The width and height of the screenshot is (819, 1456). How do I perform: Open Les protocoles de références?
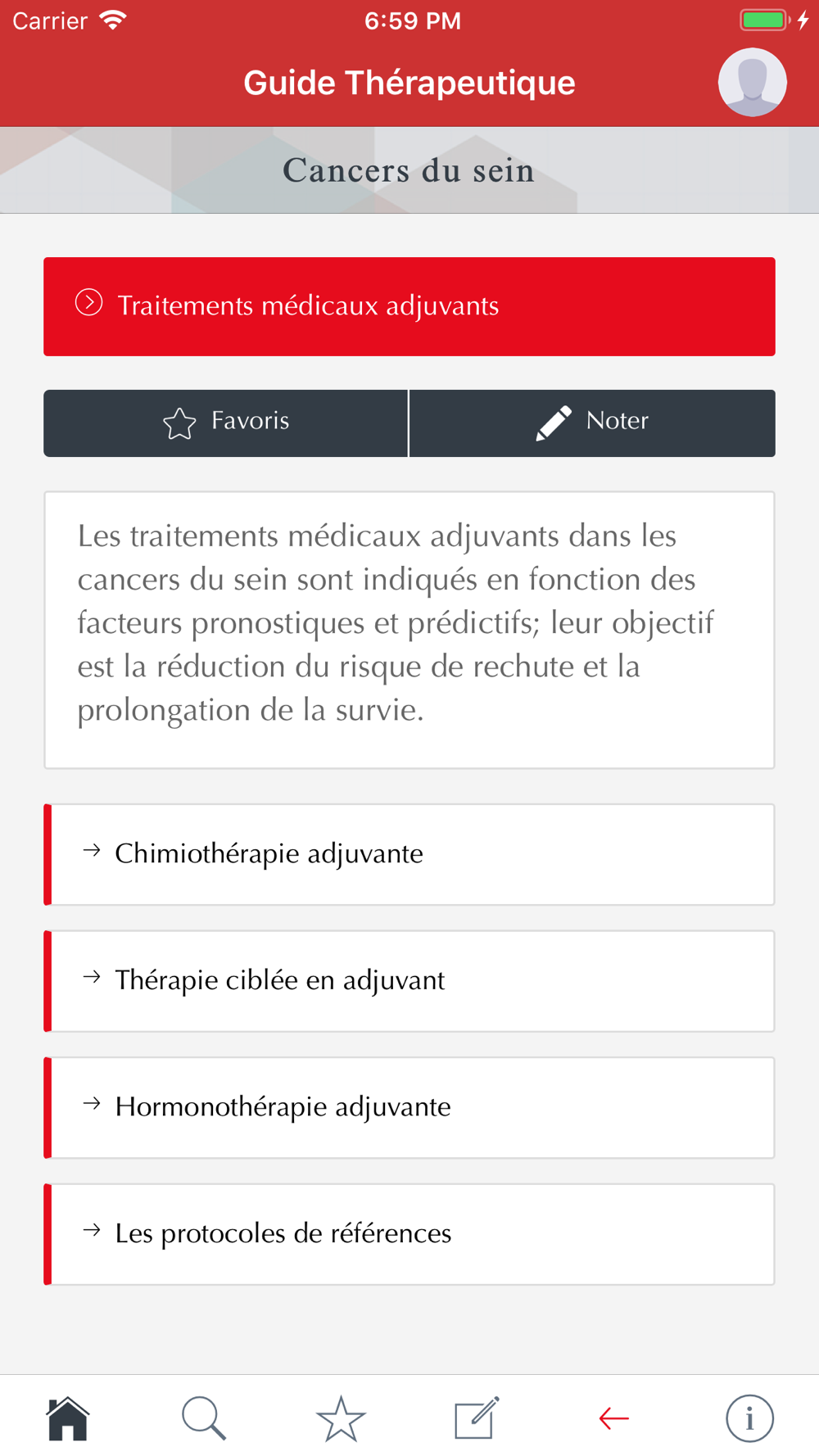point(409,1234)
